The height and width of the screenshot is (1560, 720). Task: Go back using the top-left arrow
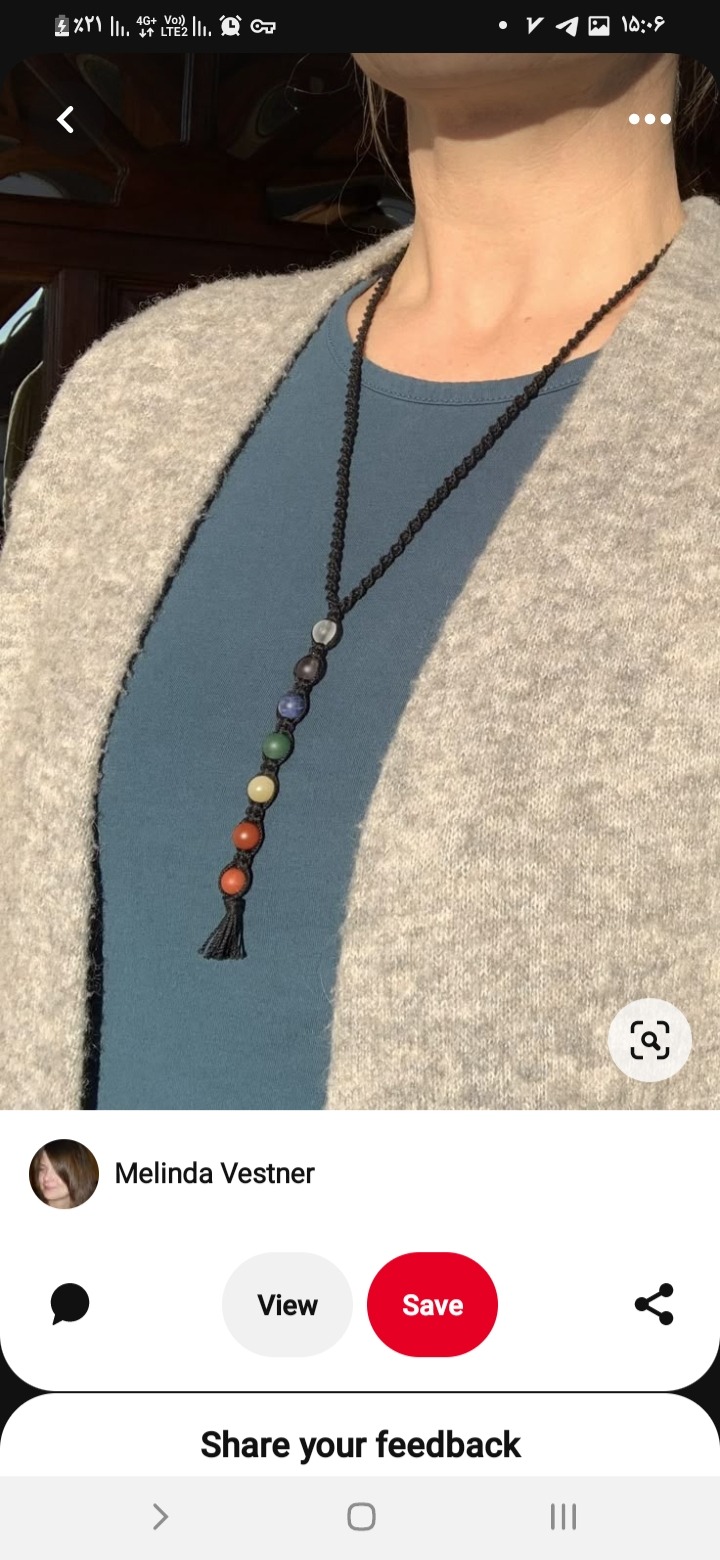point(65,120)
